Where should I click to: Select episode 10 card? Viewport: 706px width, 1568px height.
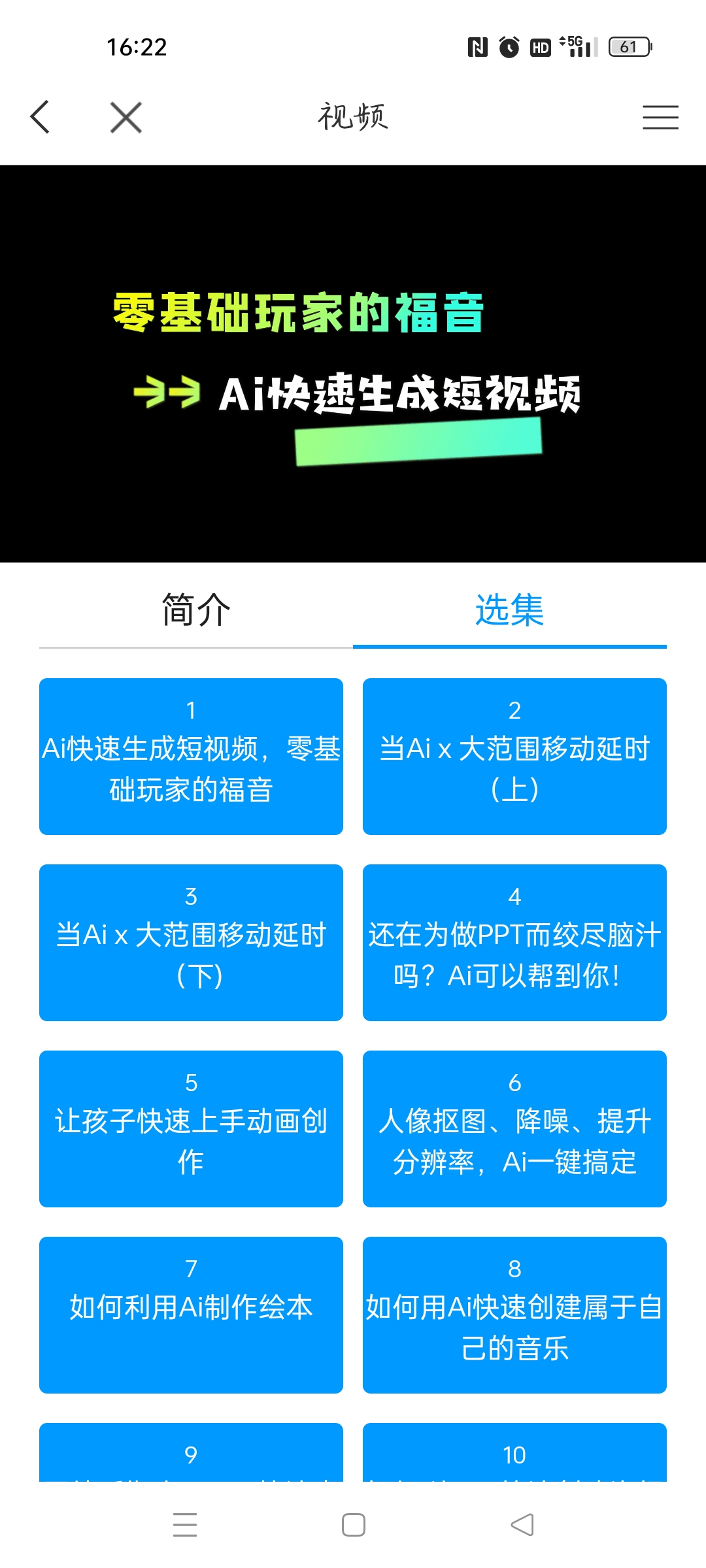pyautogui.click(x=514, y=1454)
